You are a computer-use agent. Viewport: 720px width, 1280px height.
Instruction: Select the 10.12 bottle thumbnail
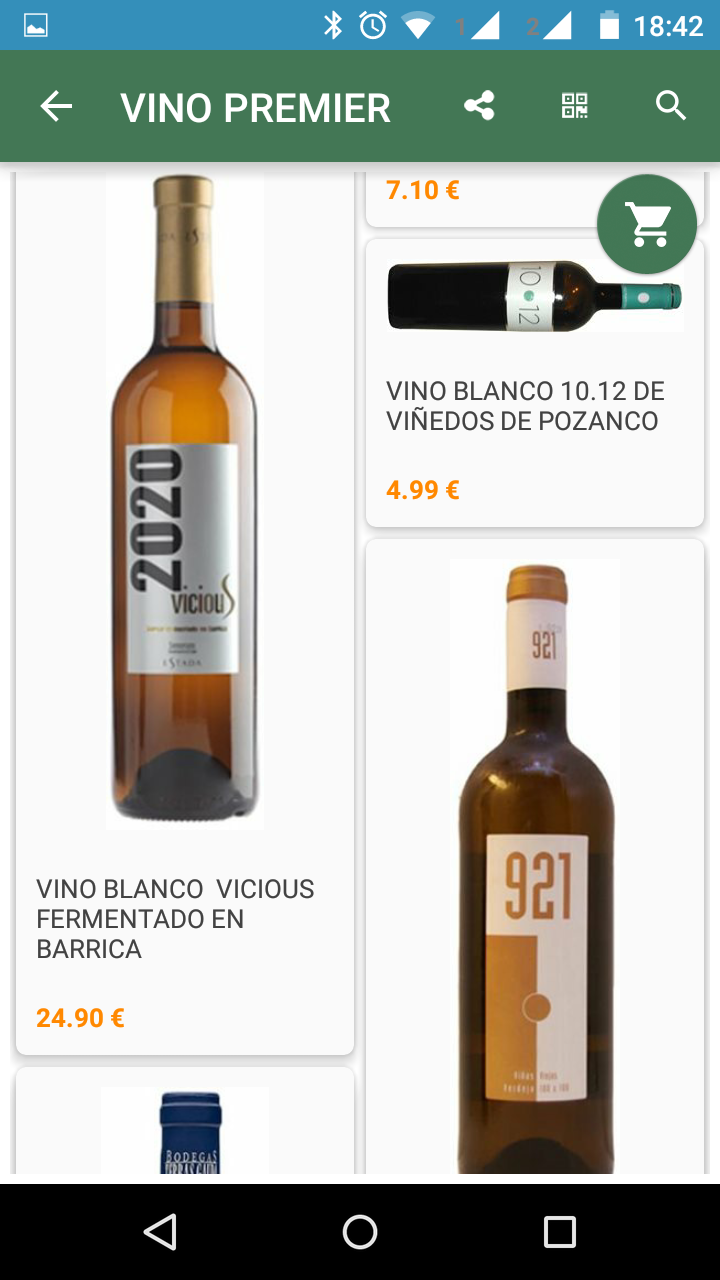tap(534, 294)
